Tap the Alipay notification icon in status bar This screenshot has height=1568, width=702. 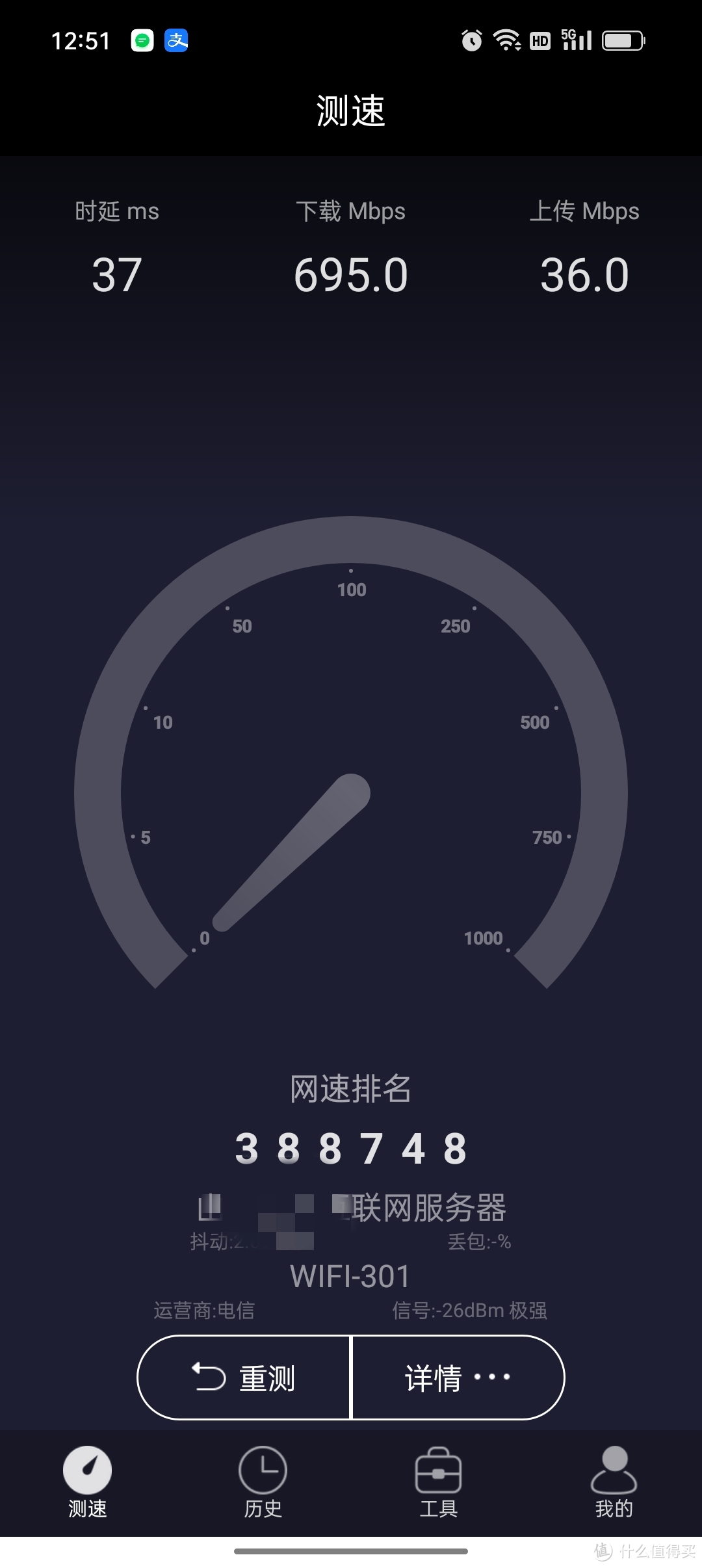pyautogui.click(x=177, y=40)
